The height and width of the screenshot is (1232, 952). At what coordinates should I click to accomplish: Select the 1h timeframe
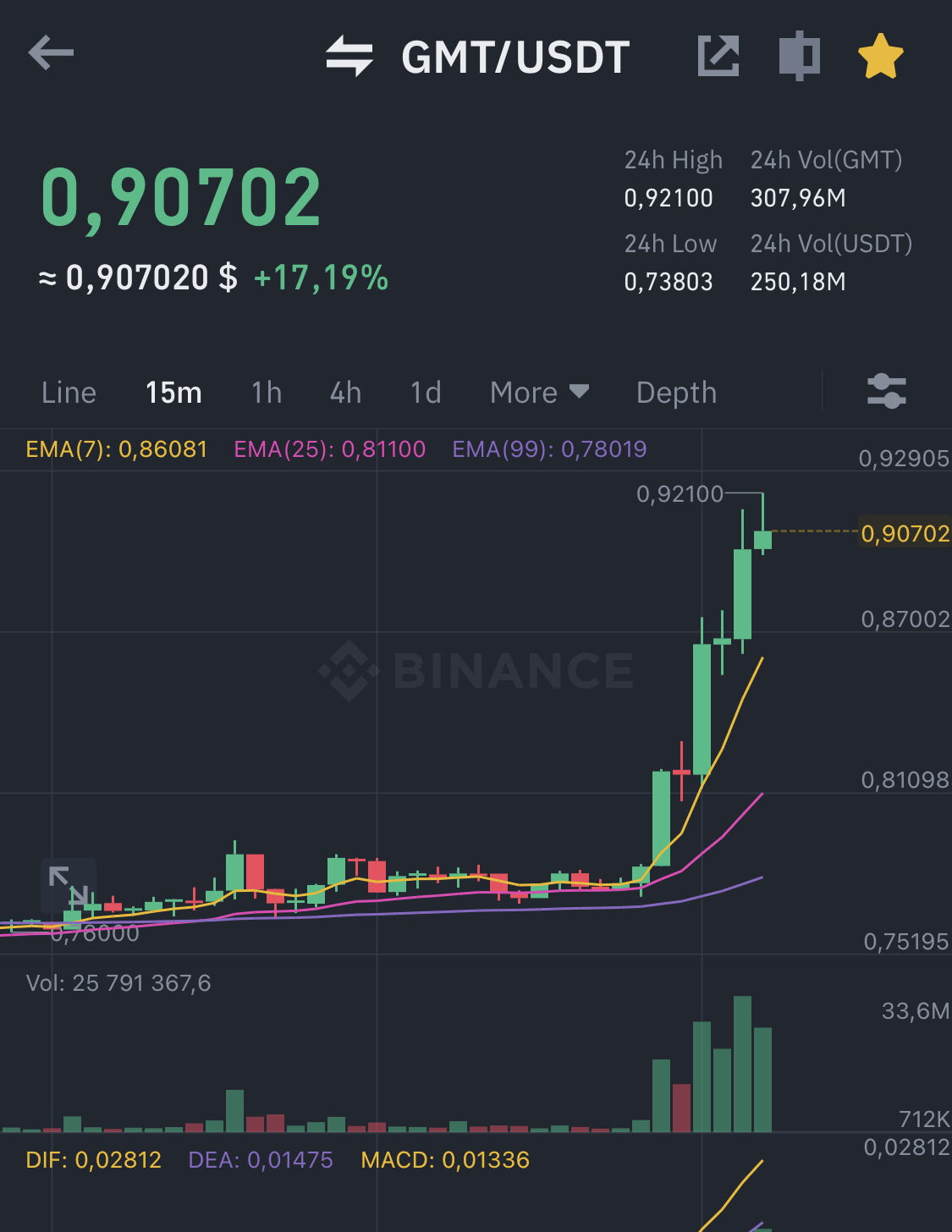[267, 393]
